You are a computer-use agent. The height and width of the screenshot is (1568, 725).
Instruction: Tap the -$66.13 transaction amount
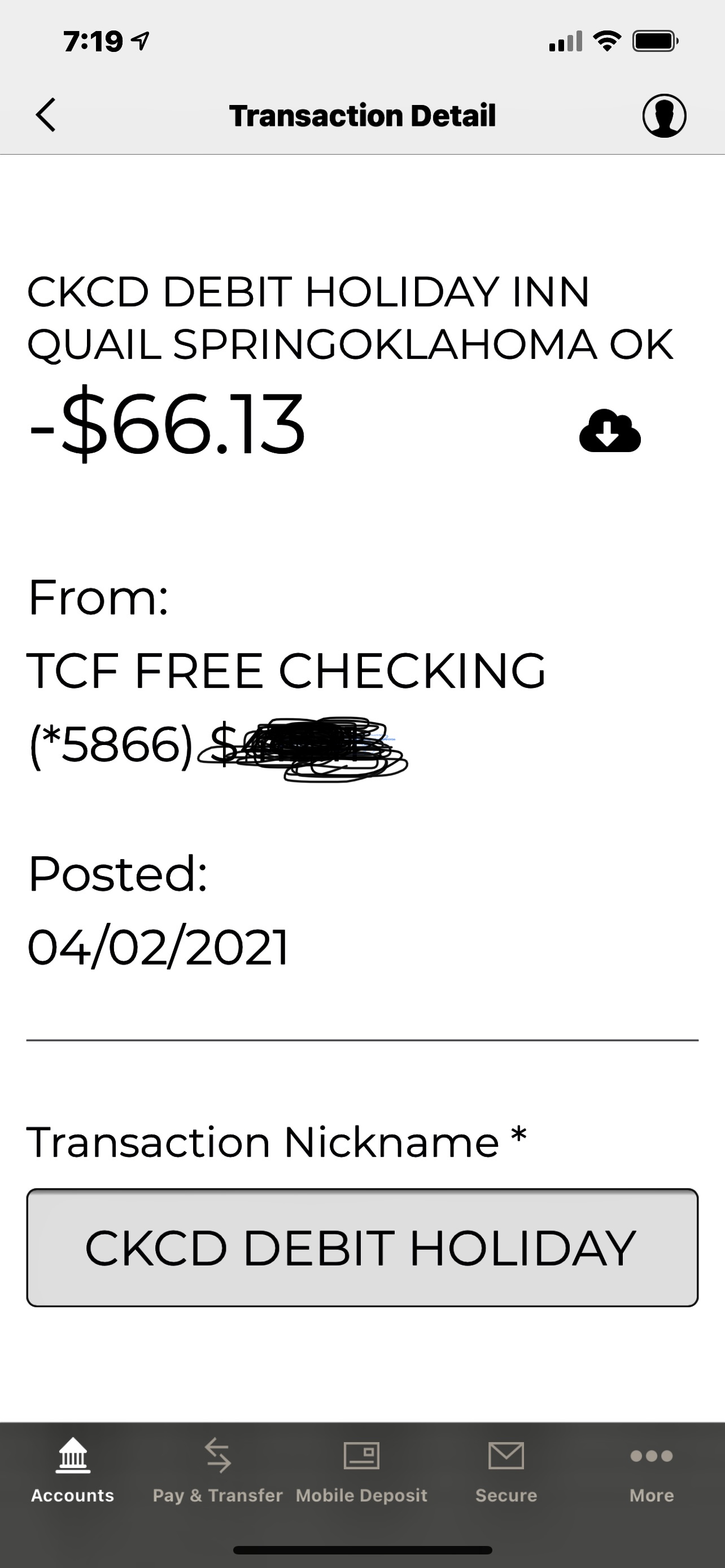click(x=165, y=427)
